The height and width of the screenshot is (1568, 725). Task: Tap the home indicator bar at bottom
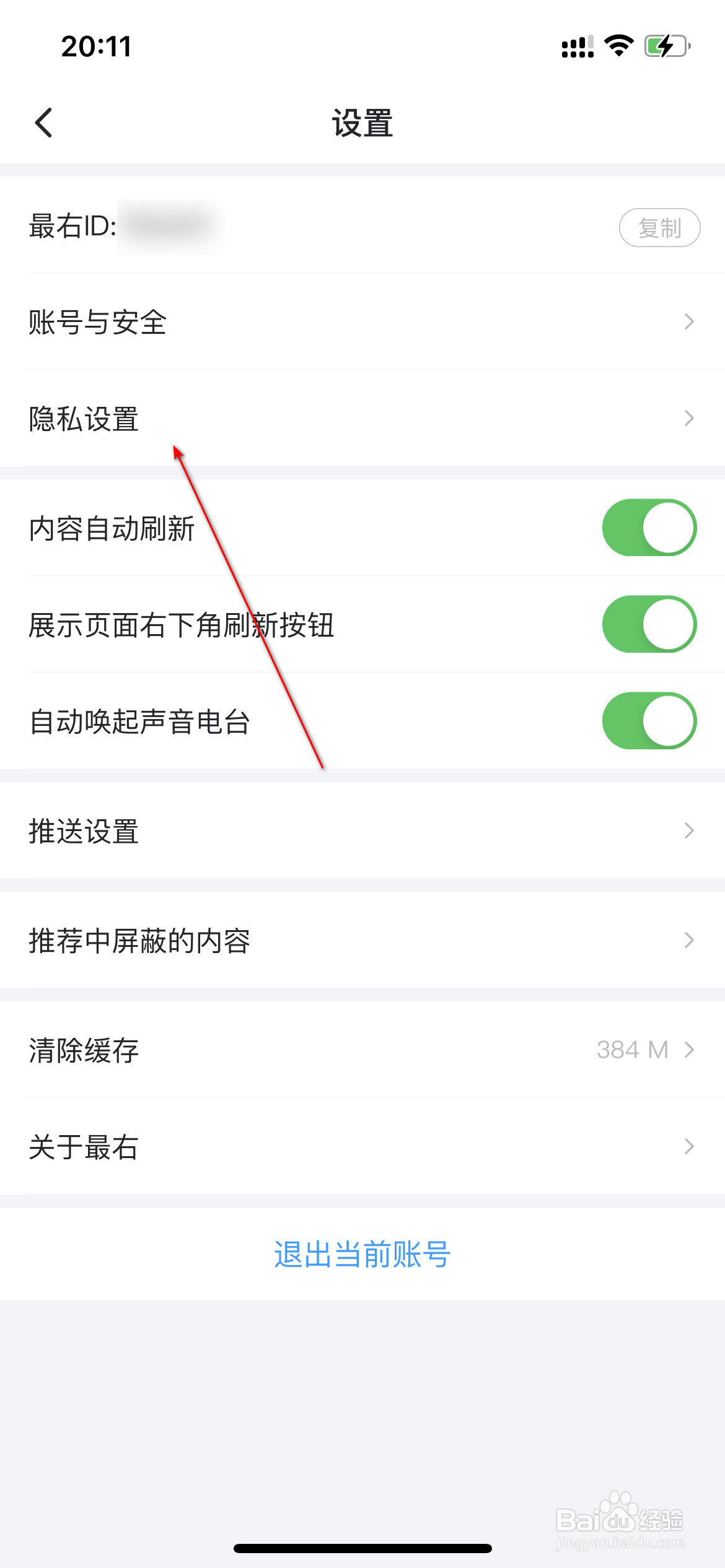pyautogui.click(x=362, y=1548)
